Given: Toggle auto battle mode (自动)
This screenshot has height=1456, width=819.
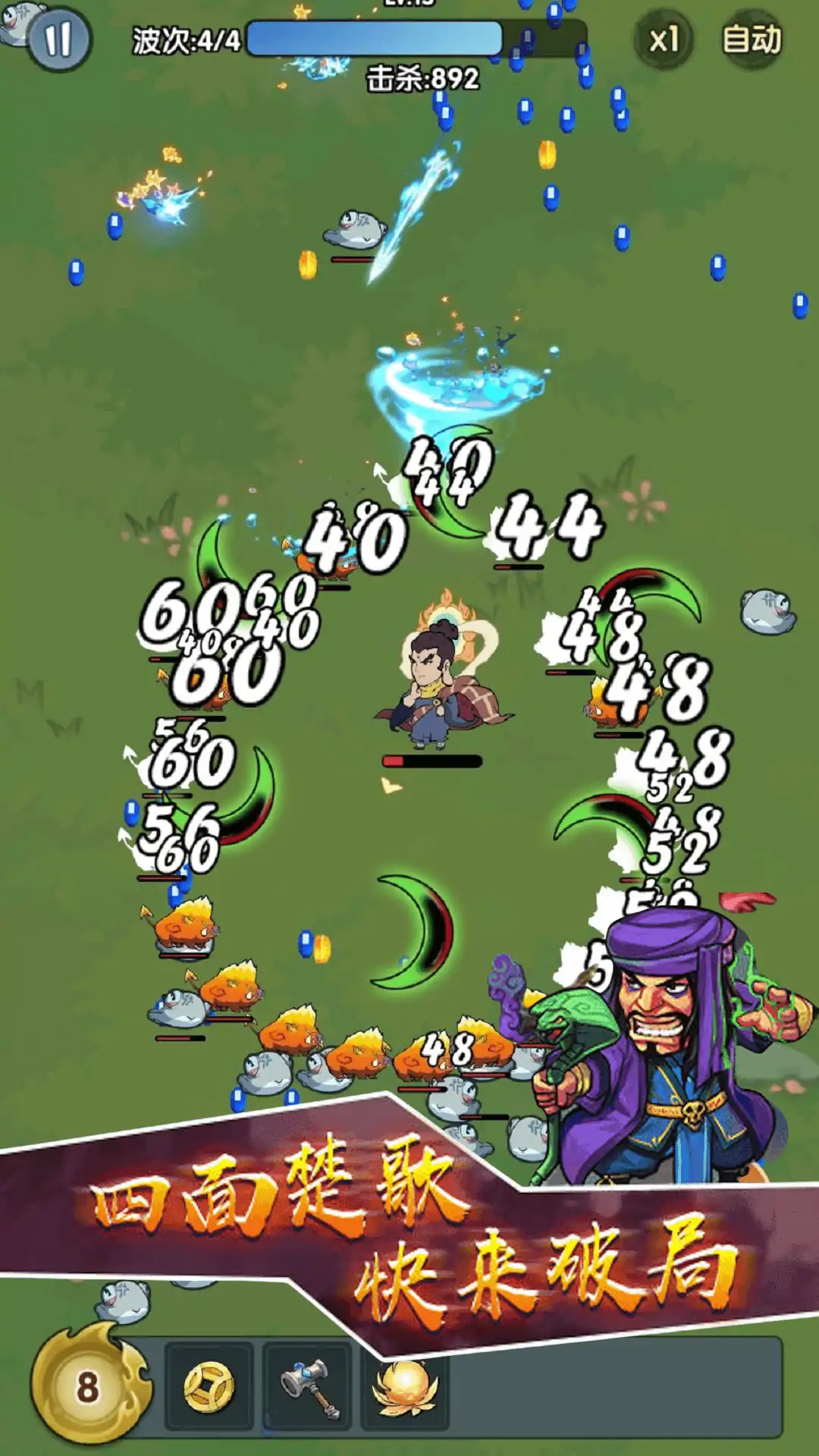Looking at the screenshot, I should 751,39.
